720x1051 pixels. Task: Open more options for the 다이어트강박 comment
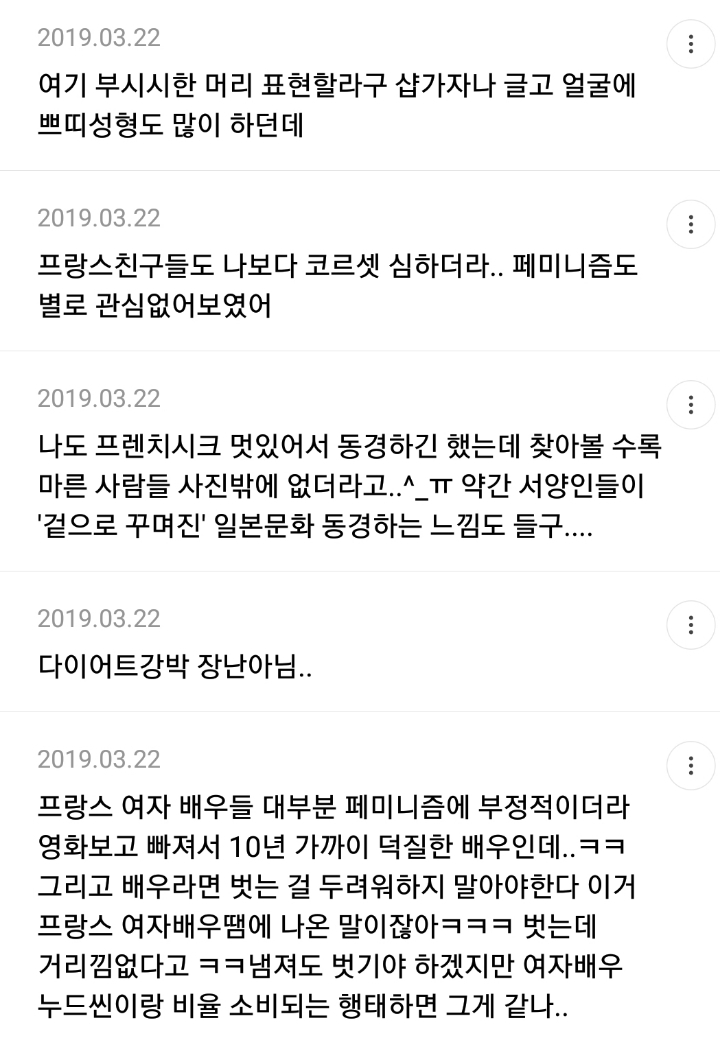[x=690, y=625]
